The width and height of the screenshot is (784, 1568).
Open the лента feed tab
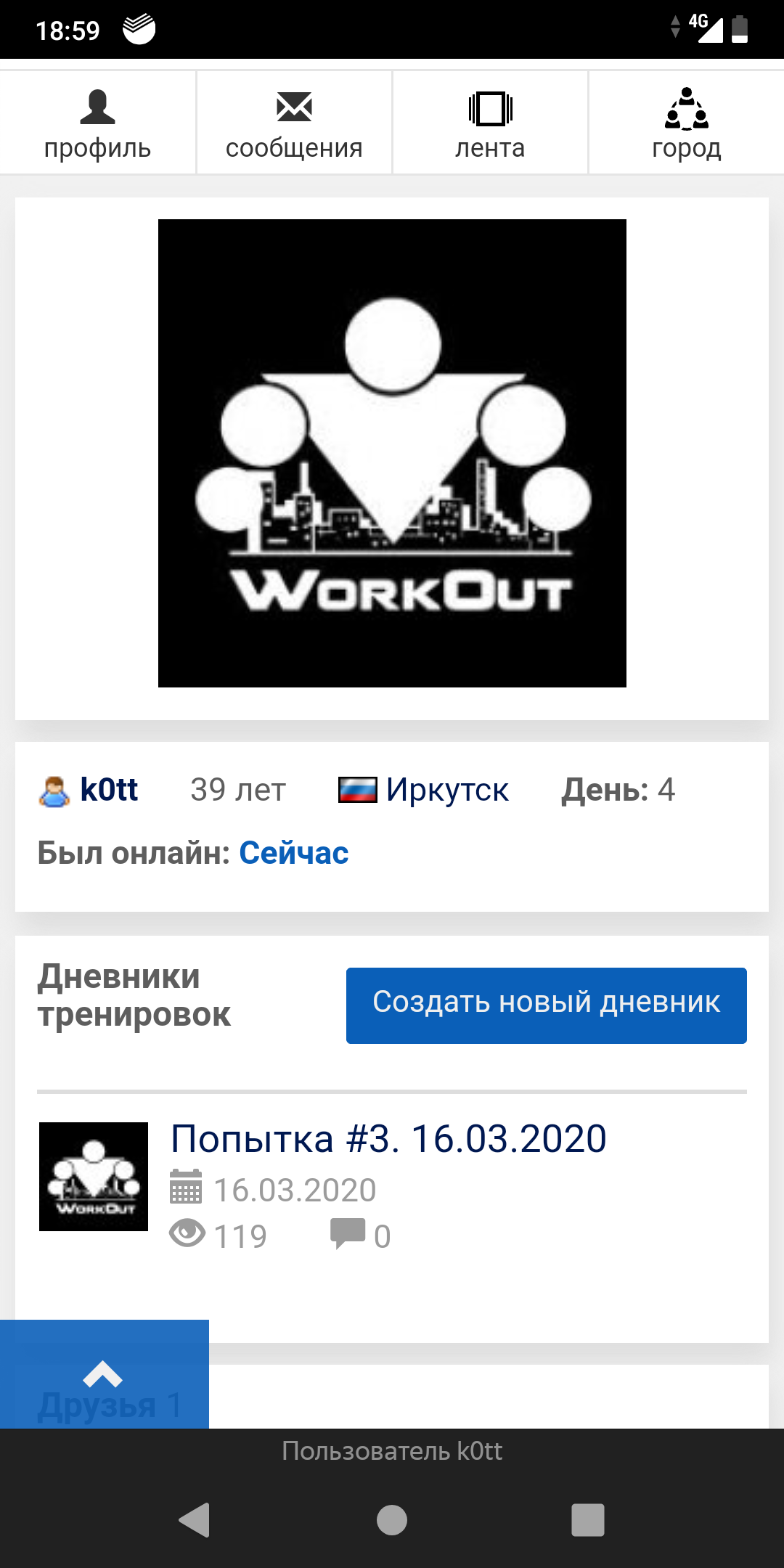490,123
